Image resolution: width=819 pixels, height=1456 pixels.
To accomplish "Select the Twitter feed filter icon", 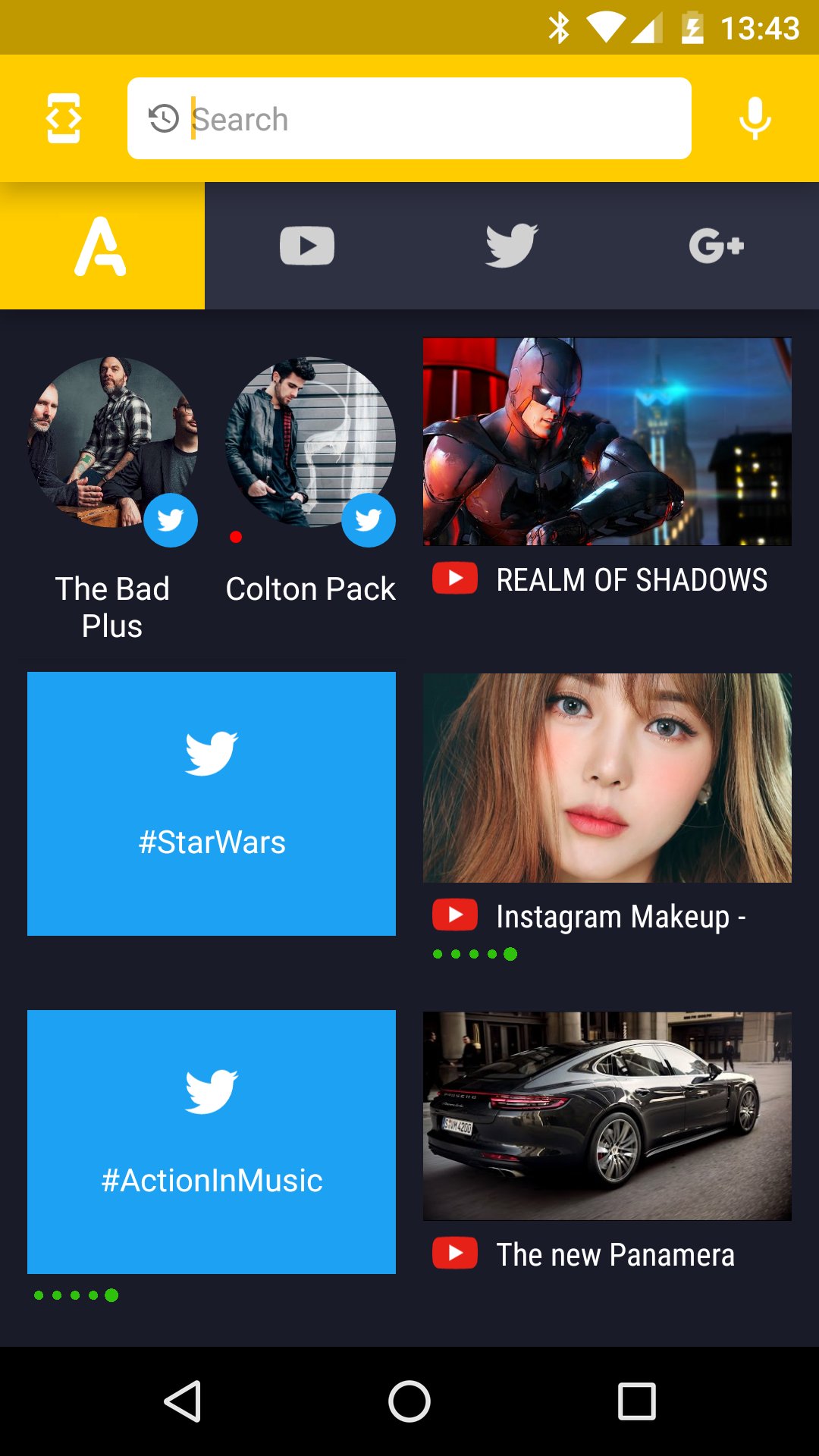I will (510, 244).
